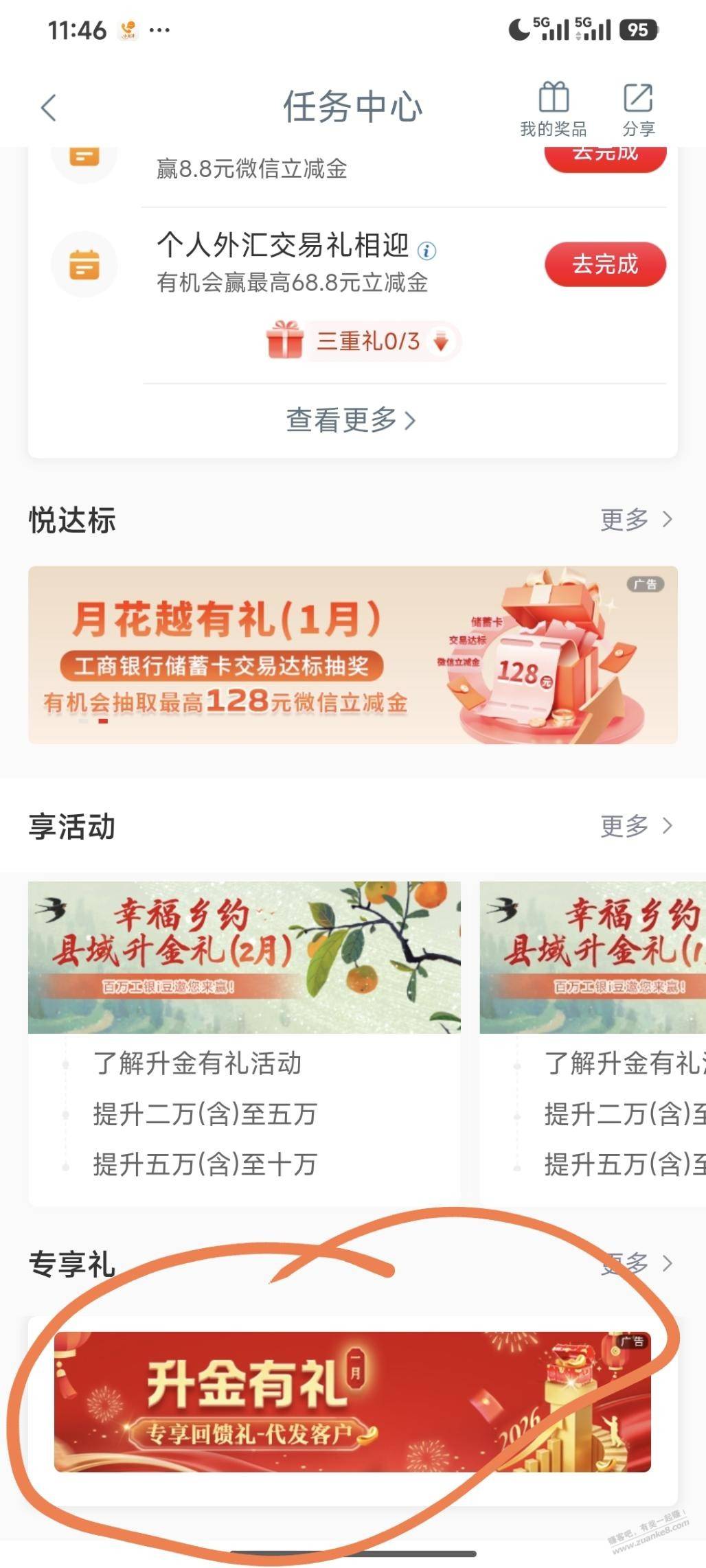Open 更多 in the 专享礼 section
Image resolution: width=706 pixels, height=1568 pixels.
tap(635, 1263)
